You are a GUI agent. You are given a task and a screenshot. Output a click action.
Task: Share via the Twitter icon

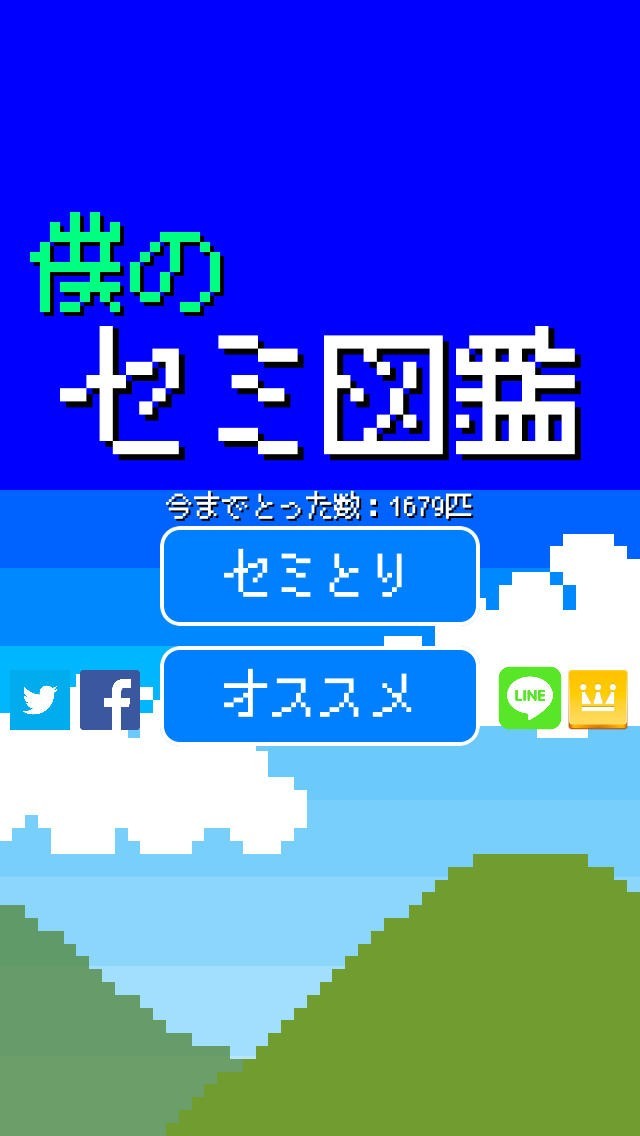40,699
